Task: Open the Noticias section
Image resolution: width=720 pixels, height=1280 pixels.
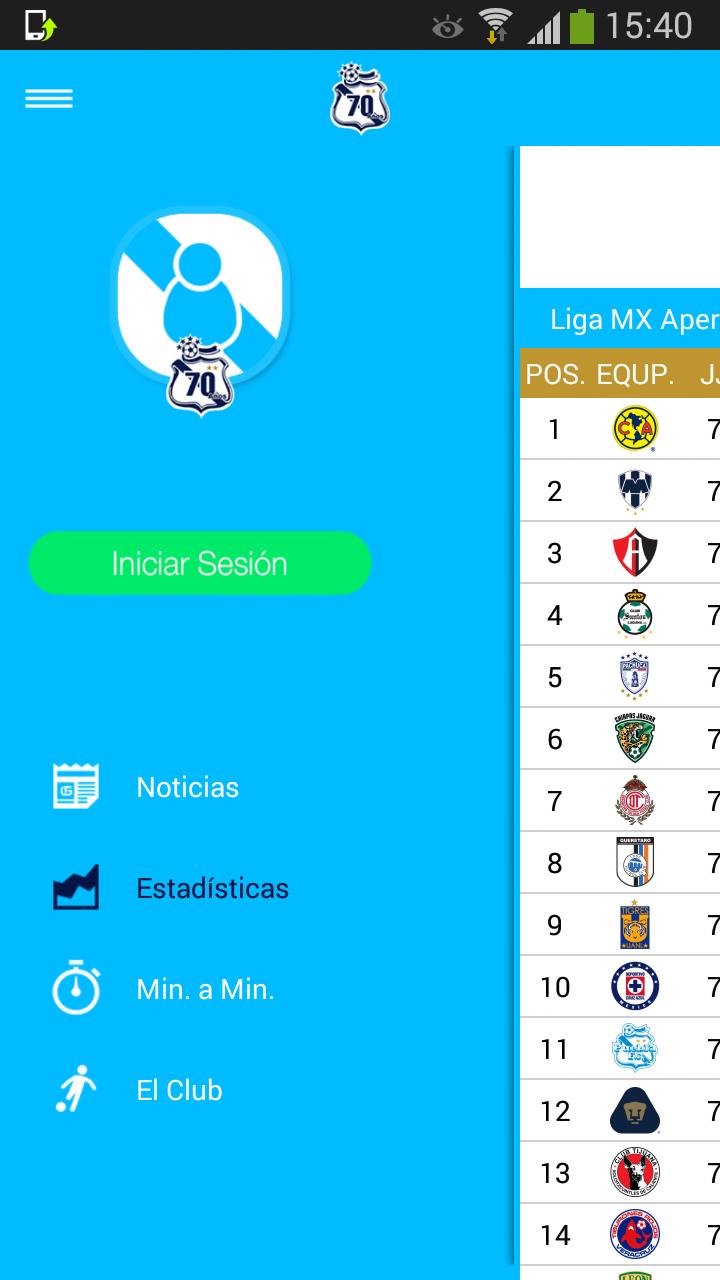Action: point(187,787)
